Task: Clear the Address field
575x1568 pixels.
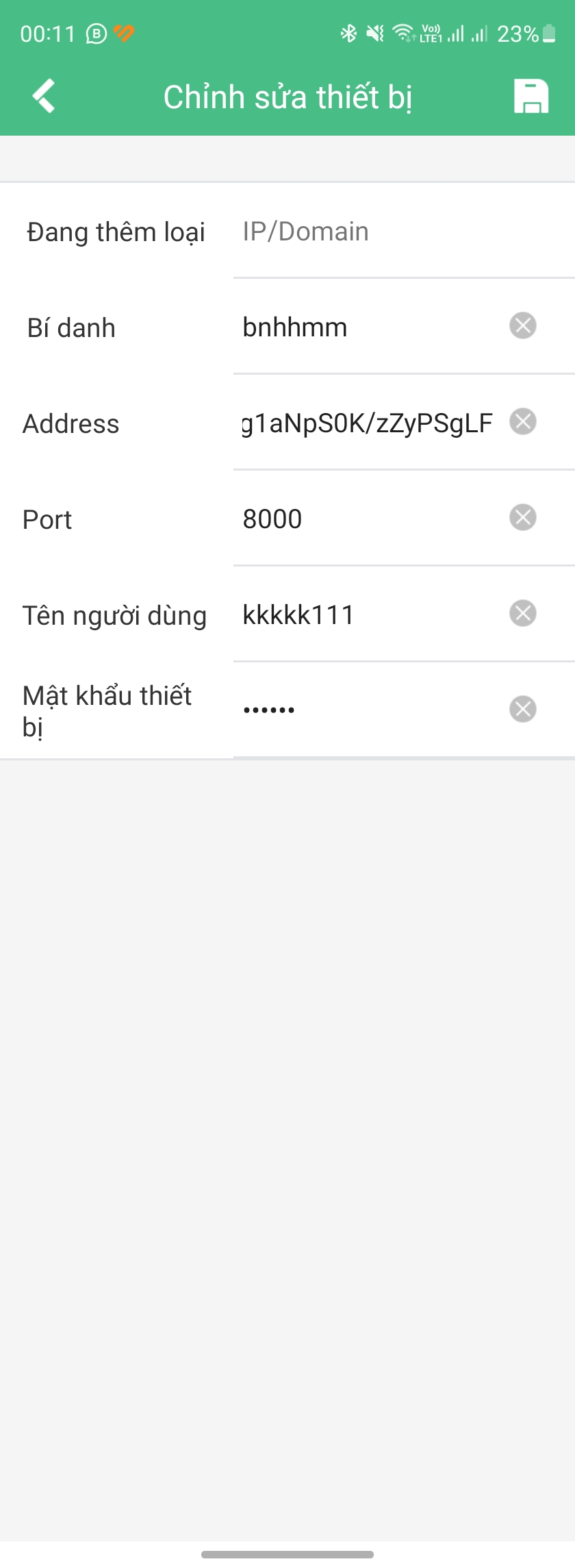Action: (522, 421)
